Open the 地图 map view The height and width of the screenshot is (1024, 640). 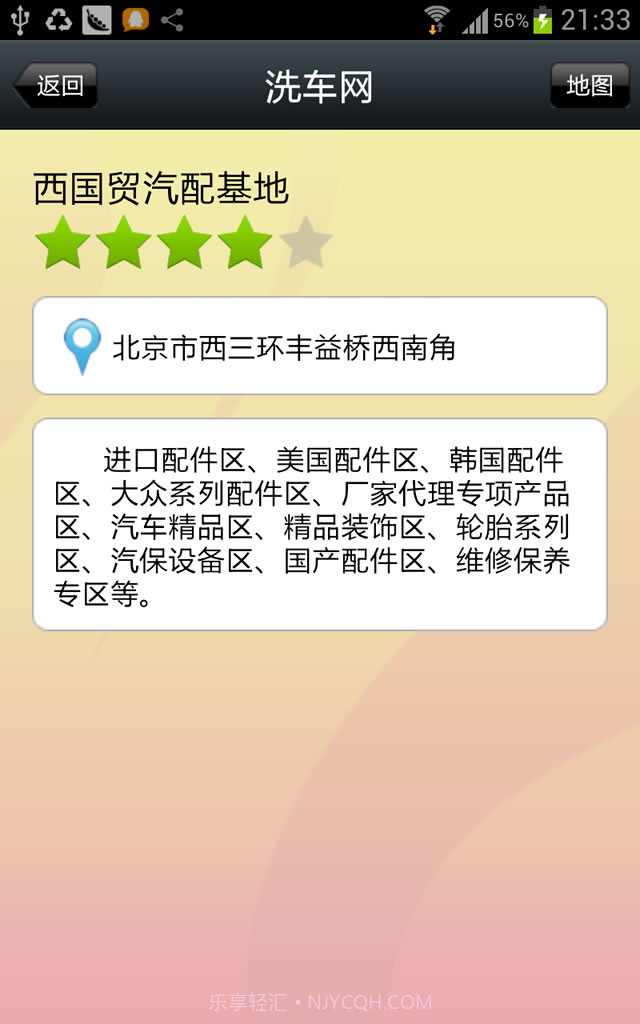(589, 86)
